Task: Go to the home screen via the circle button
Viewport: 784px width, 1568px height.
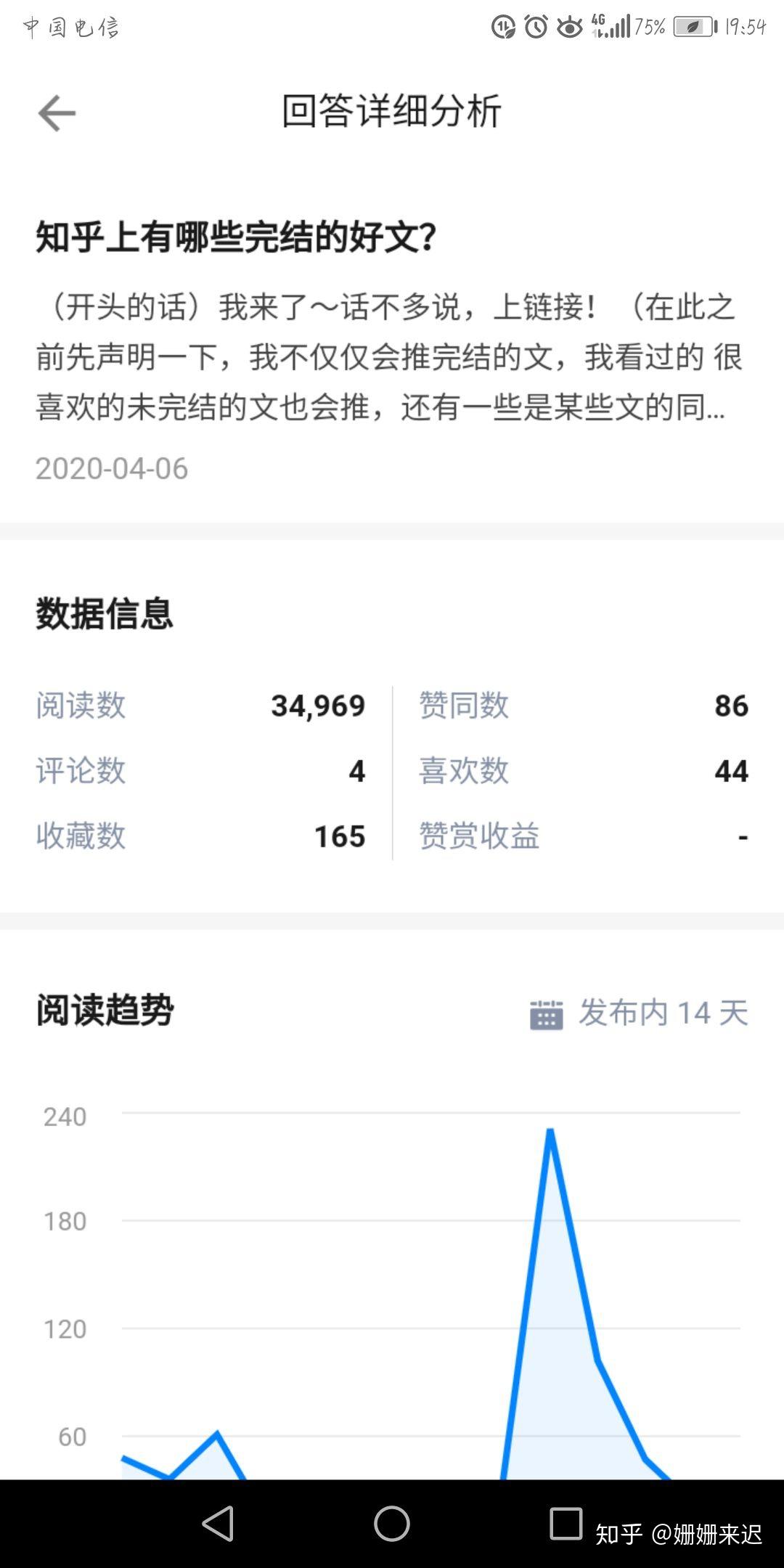Action: tap(392, 1523)
